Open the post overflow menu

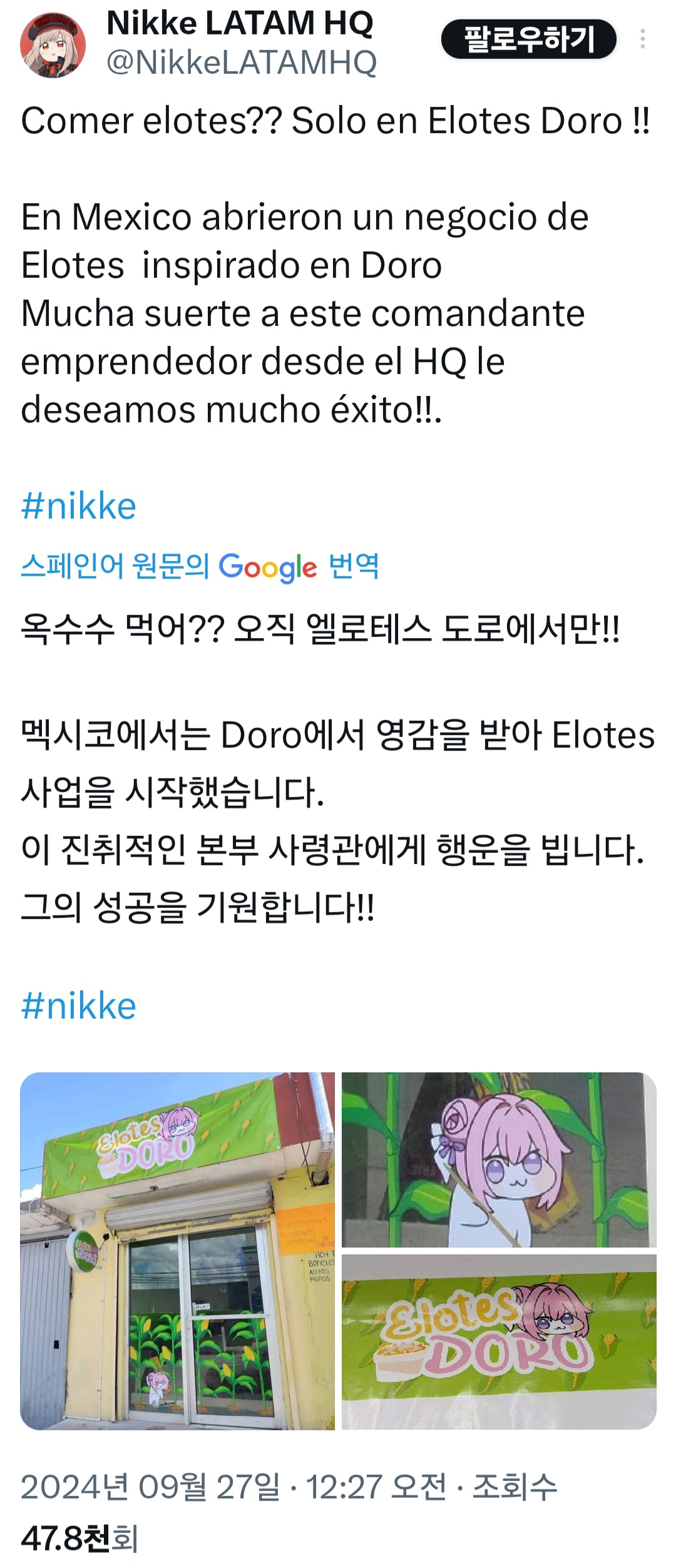pyautogui.click(x=642, y=39)
